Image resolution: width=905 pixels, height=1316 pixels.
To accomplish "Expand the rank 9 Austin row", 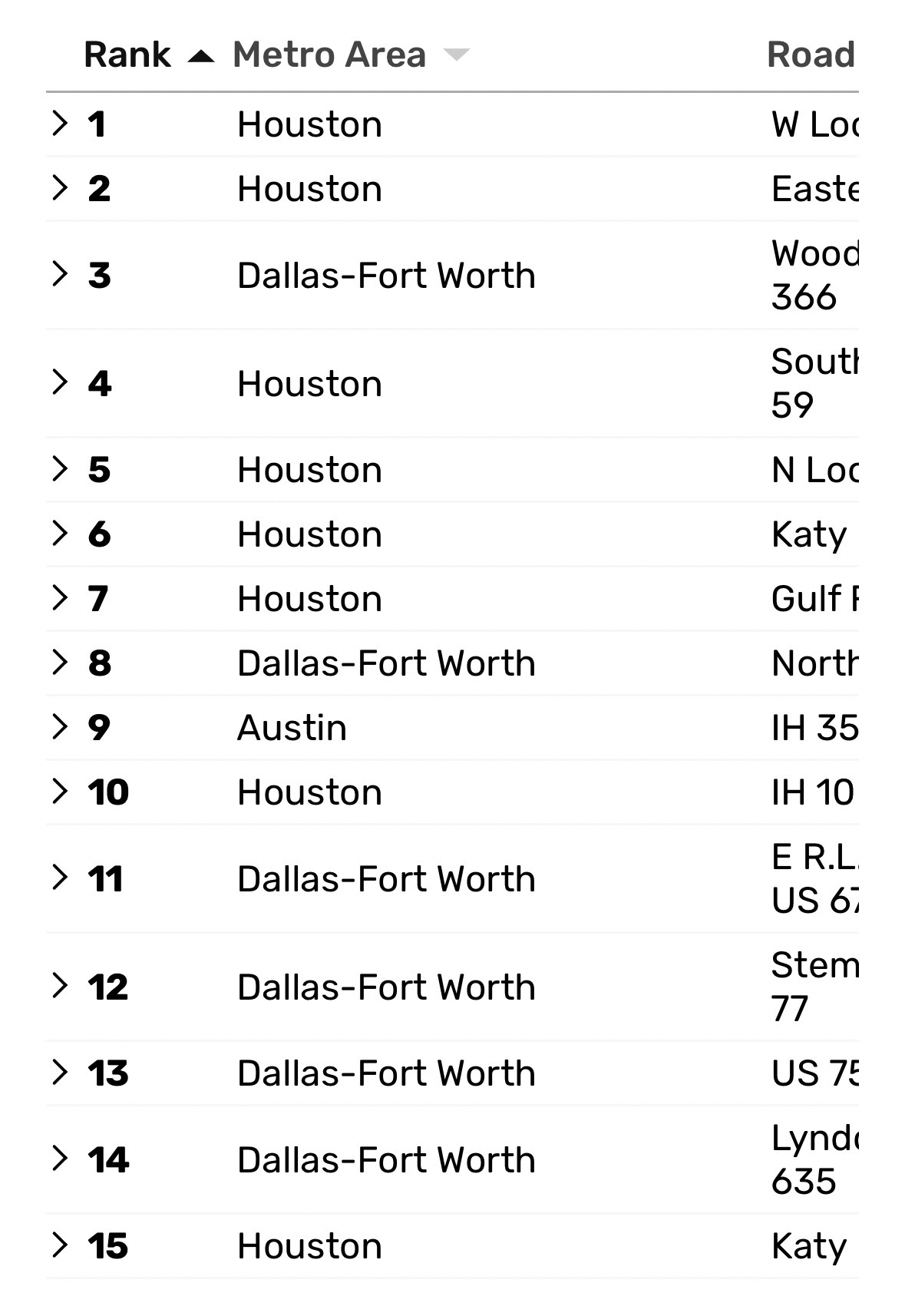I will click(60, 727).
